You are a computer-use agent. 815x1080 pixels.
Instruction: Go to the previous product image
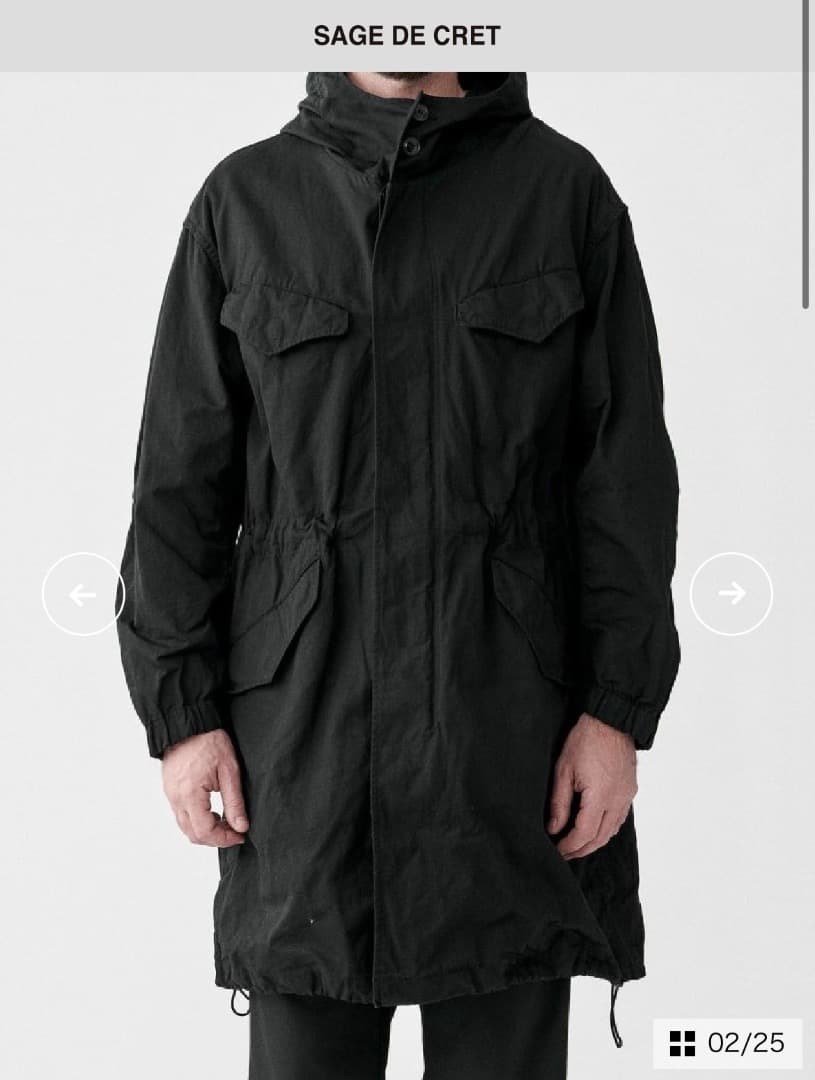pos(83,594)
